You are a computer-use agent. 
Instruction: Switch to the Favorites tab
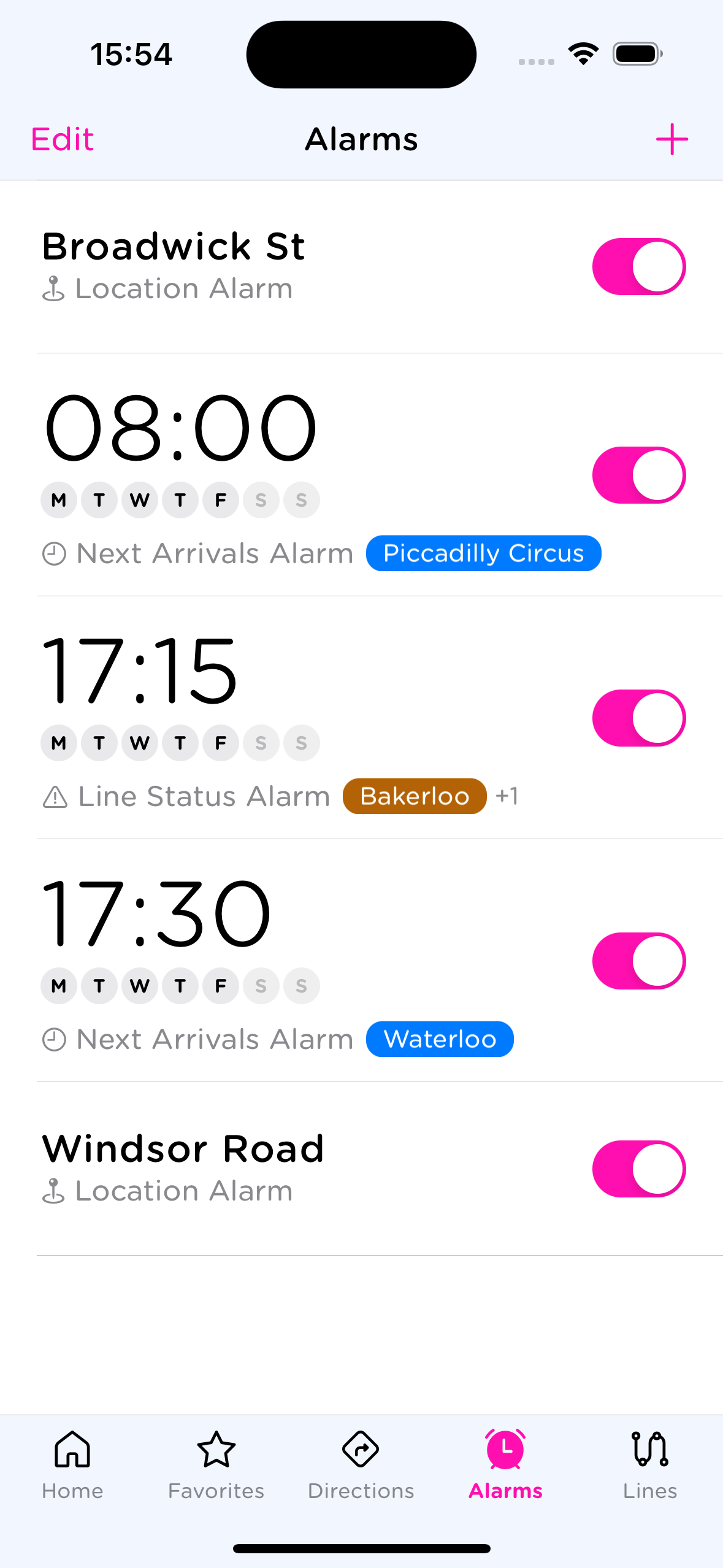(216, 1464)
